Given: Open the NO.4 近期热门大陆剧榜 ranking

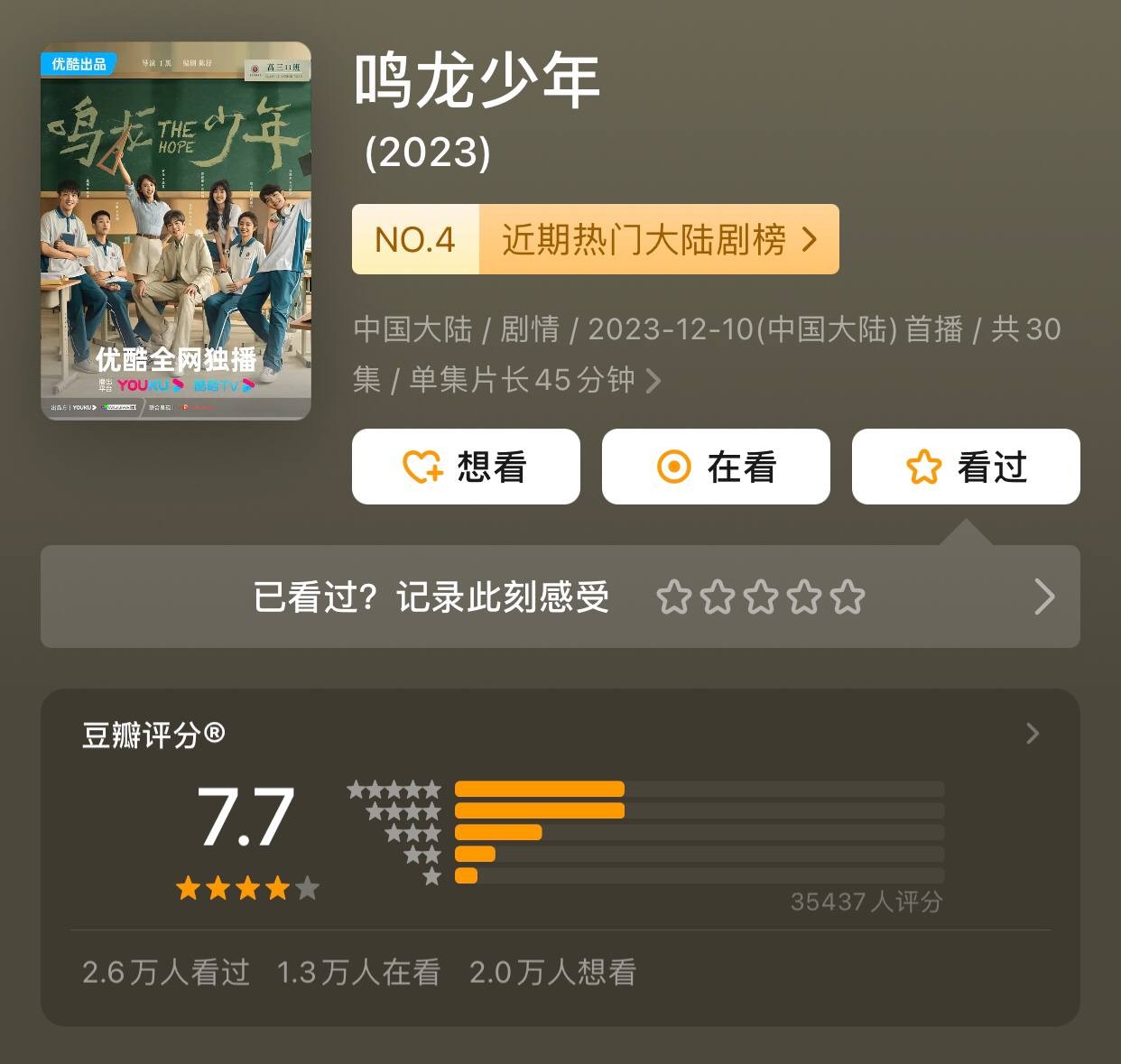Looking at the screenshot, I should [x=595, y=239].
